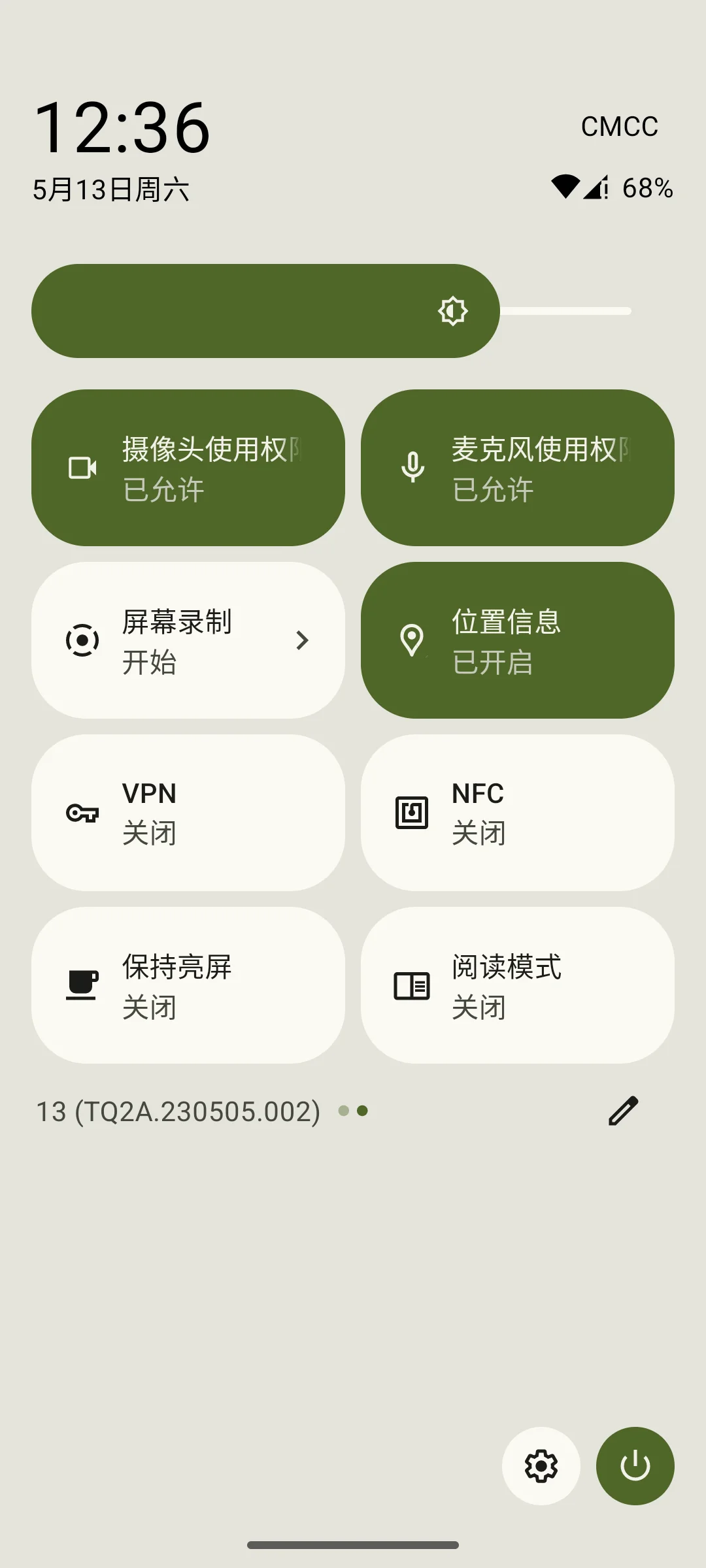The height and width of the screenshot is (1568, 706).
Task: Open settings via the gear icon
Action: click(541, 1466)
